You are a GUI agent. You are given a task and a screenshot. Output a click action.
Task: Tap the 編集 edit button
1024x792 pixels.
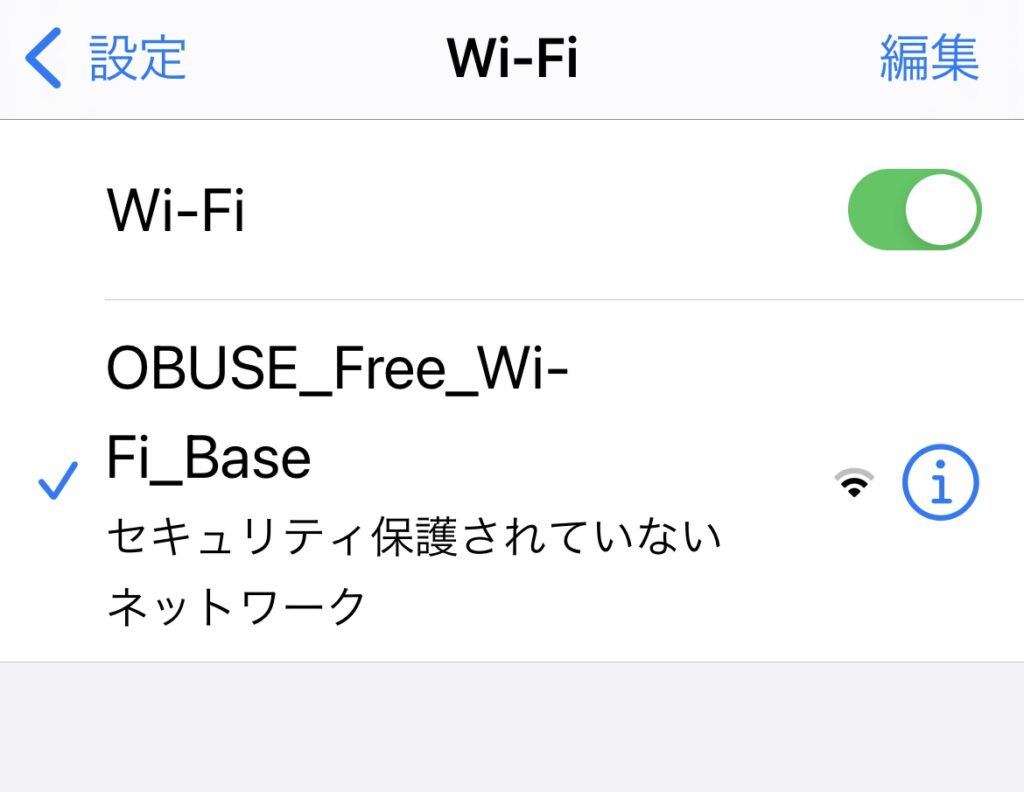click(928, 58)
